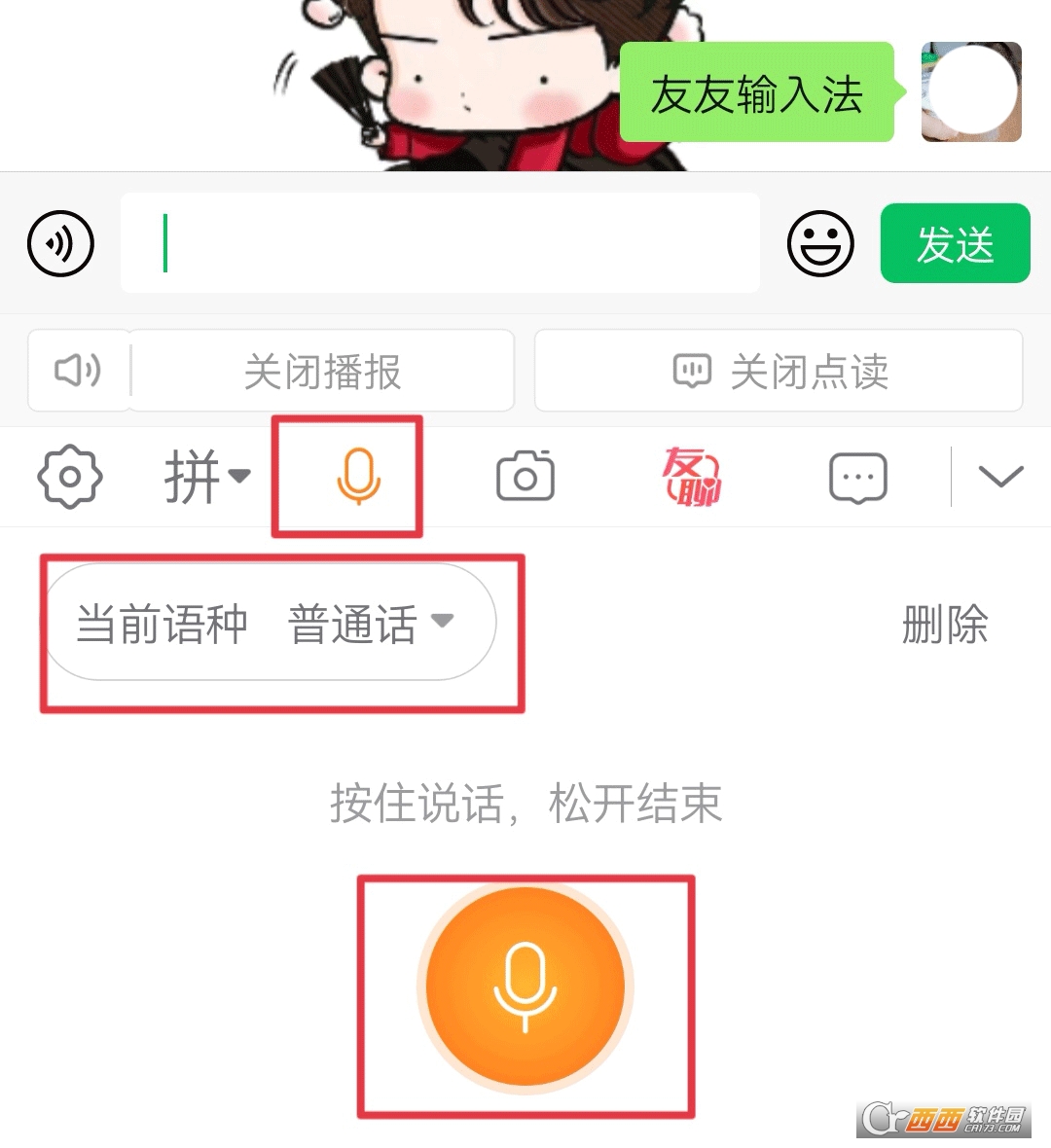Tap the green 发送 send button
1051x1148 pixels.
coord(955,243)
